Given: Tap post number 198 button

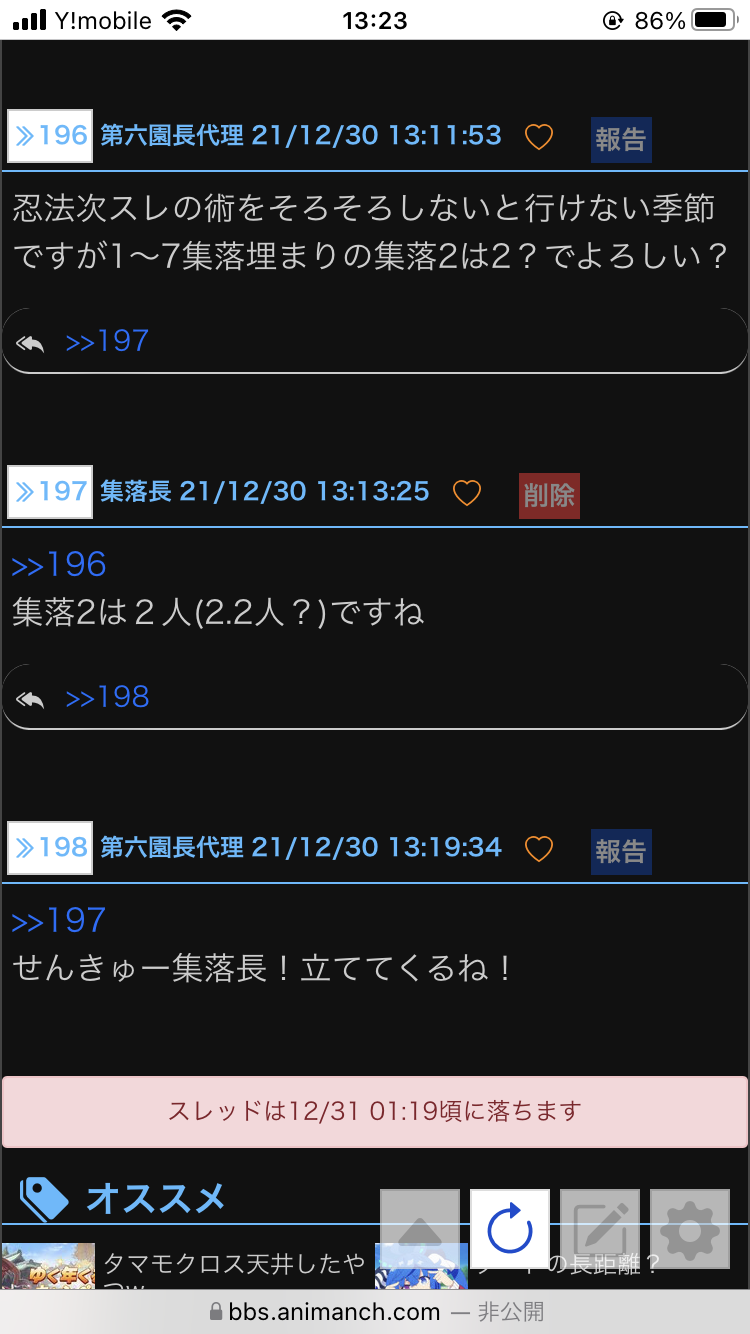Looking at the screenshot, I should pos(50,848).
